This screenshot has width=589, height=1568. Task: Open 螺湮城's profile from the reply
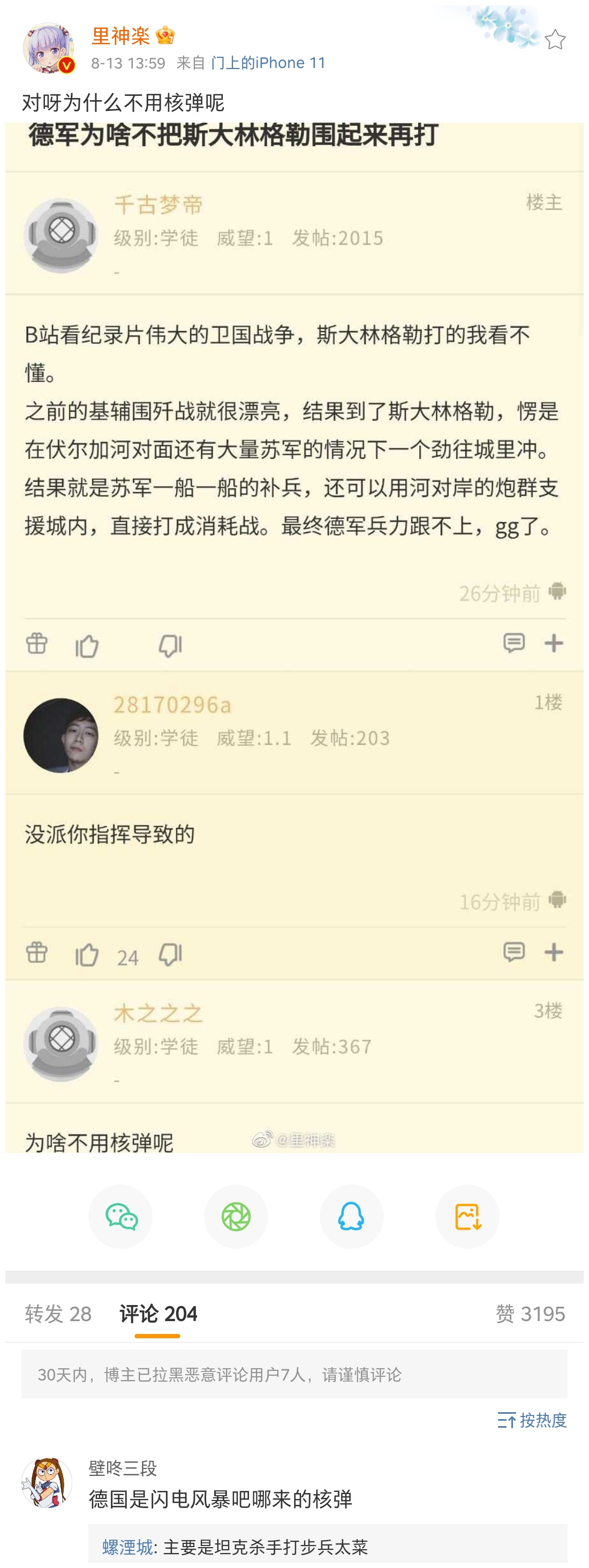coord(127,1547)
